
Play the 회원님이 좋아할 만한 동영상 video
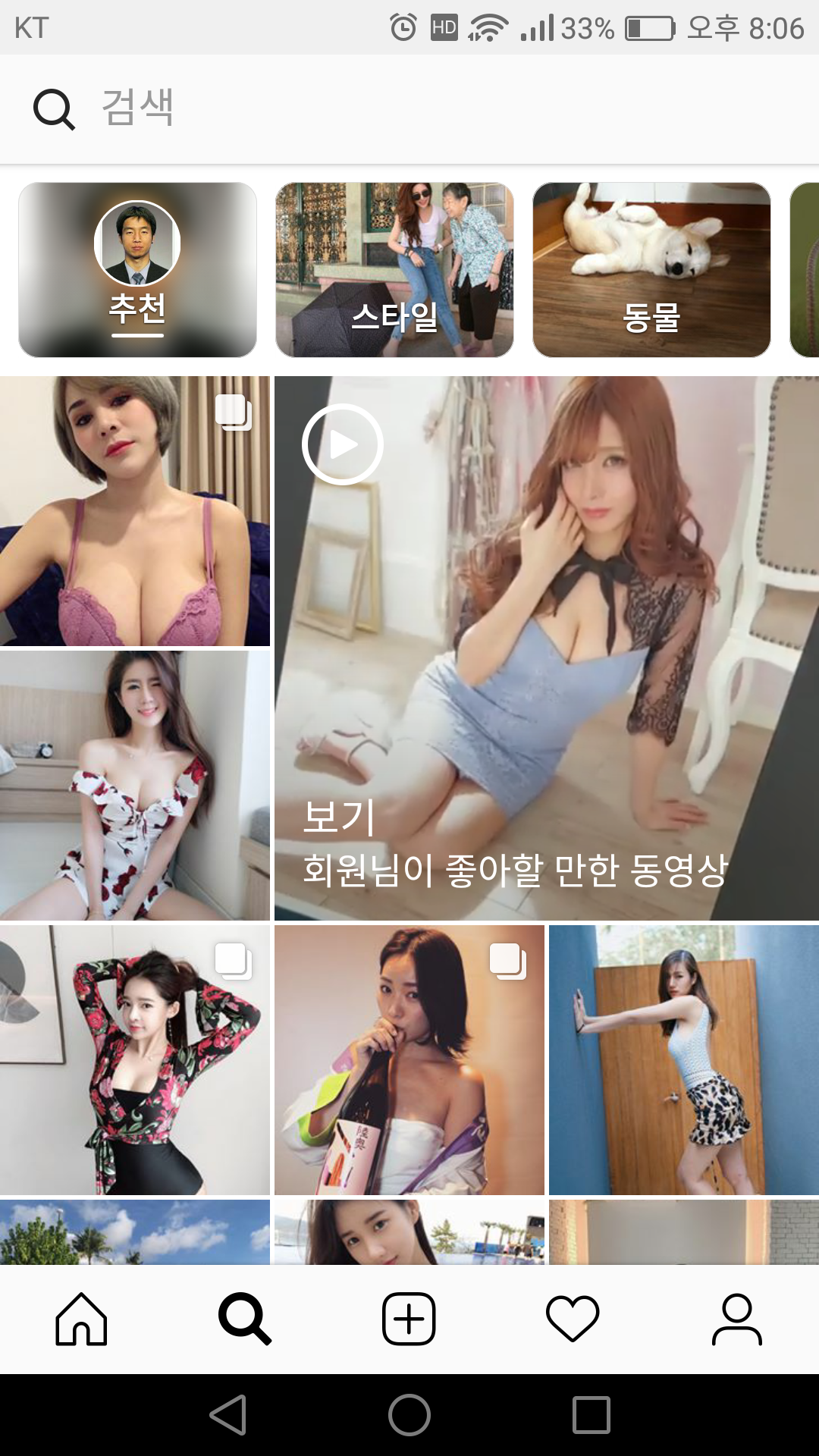tap(546, 648)
